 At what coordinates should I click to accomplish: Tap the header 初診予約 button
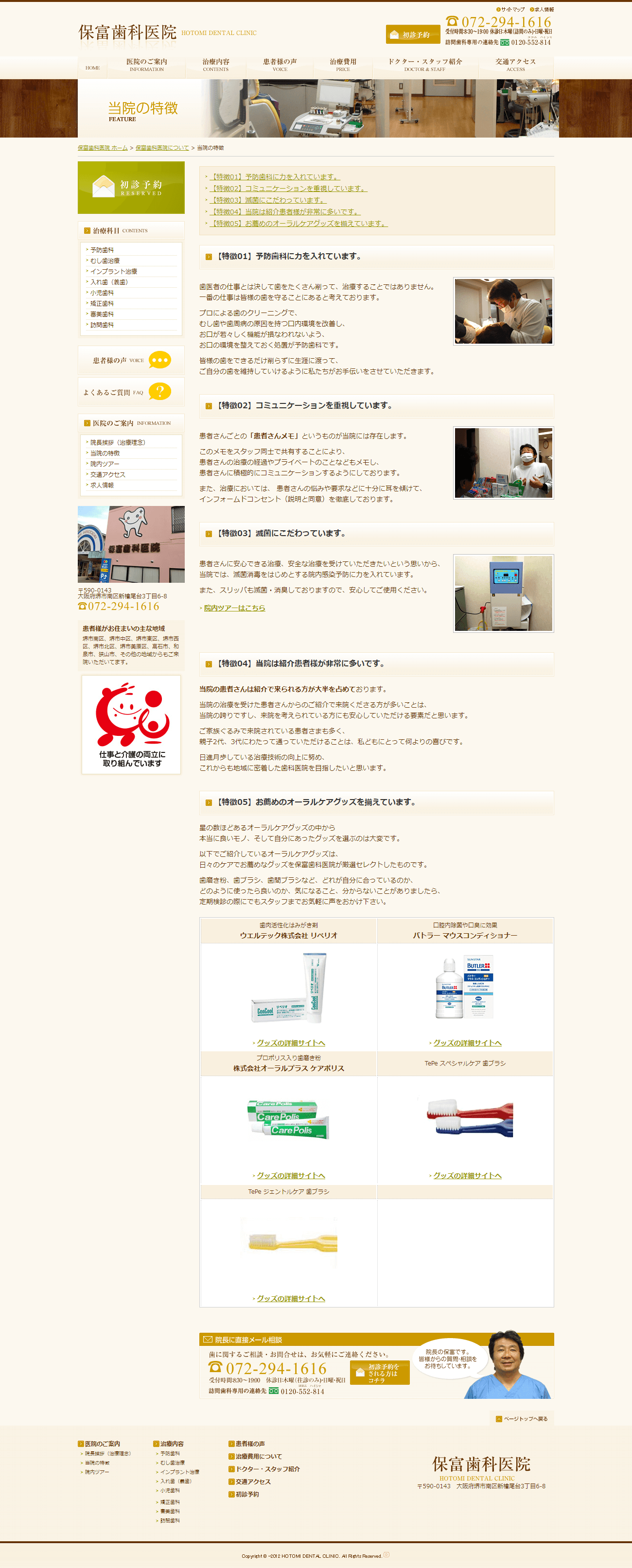point(413,35)
